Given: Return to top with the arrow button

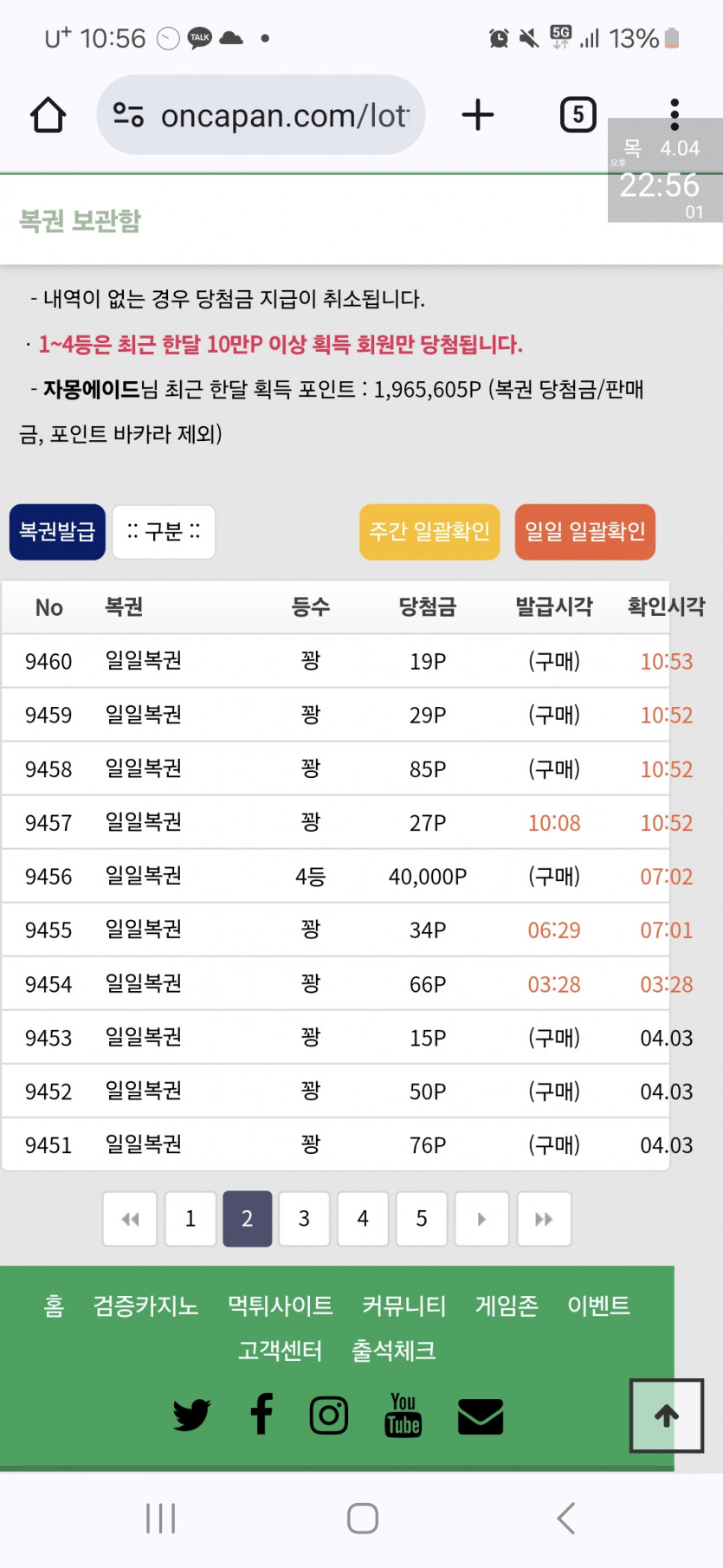Looking at the screenshot, I should coord(666,1416).
